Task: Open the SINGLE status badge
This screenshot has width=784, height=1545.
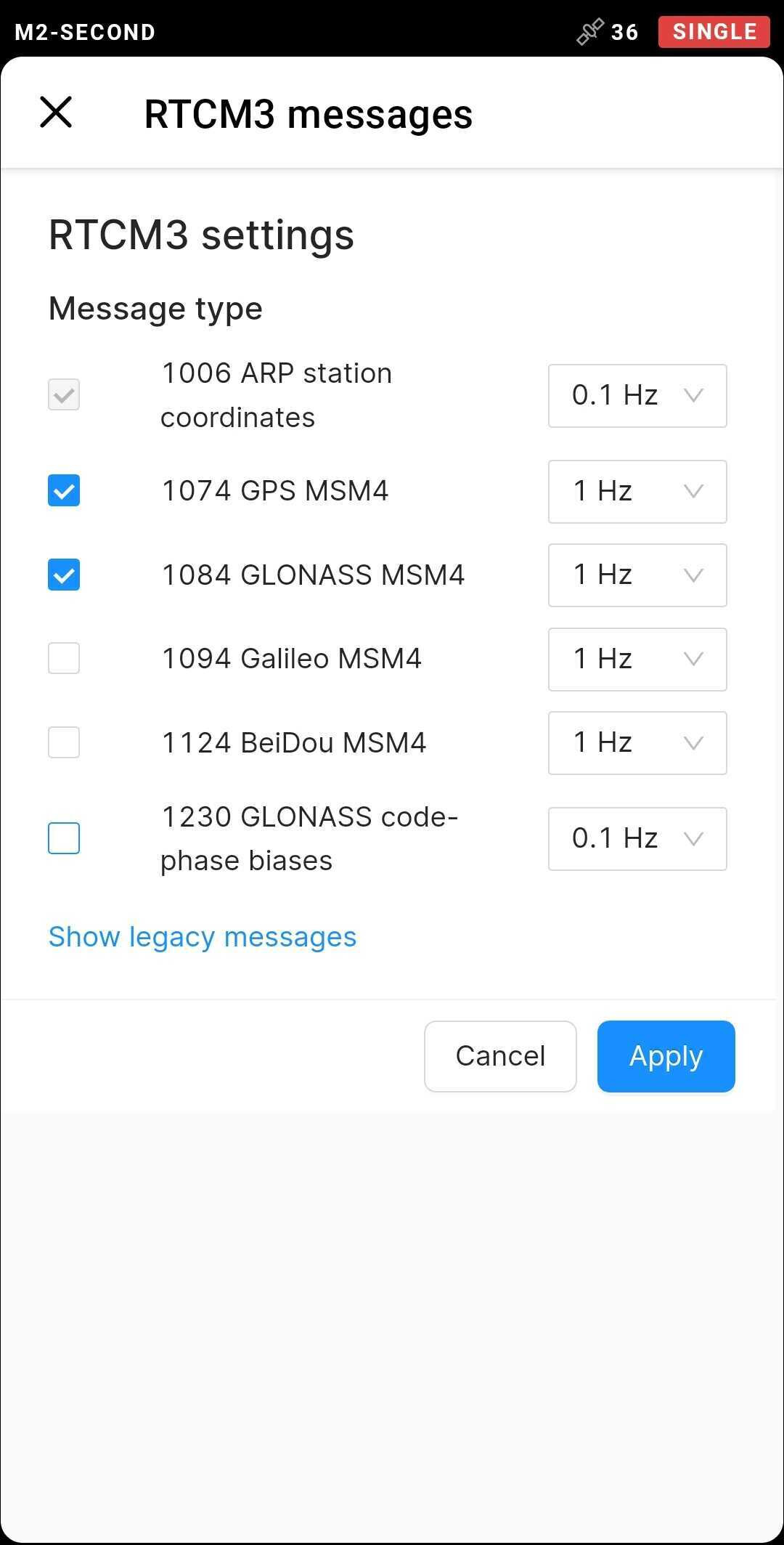Action: point(714,32)
